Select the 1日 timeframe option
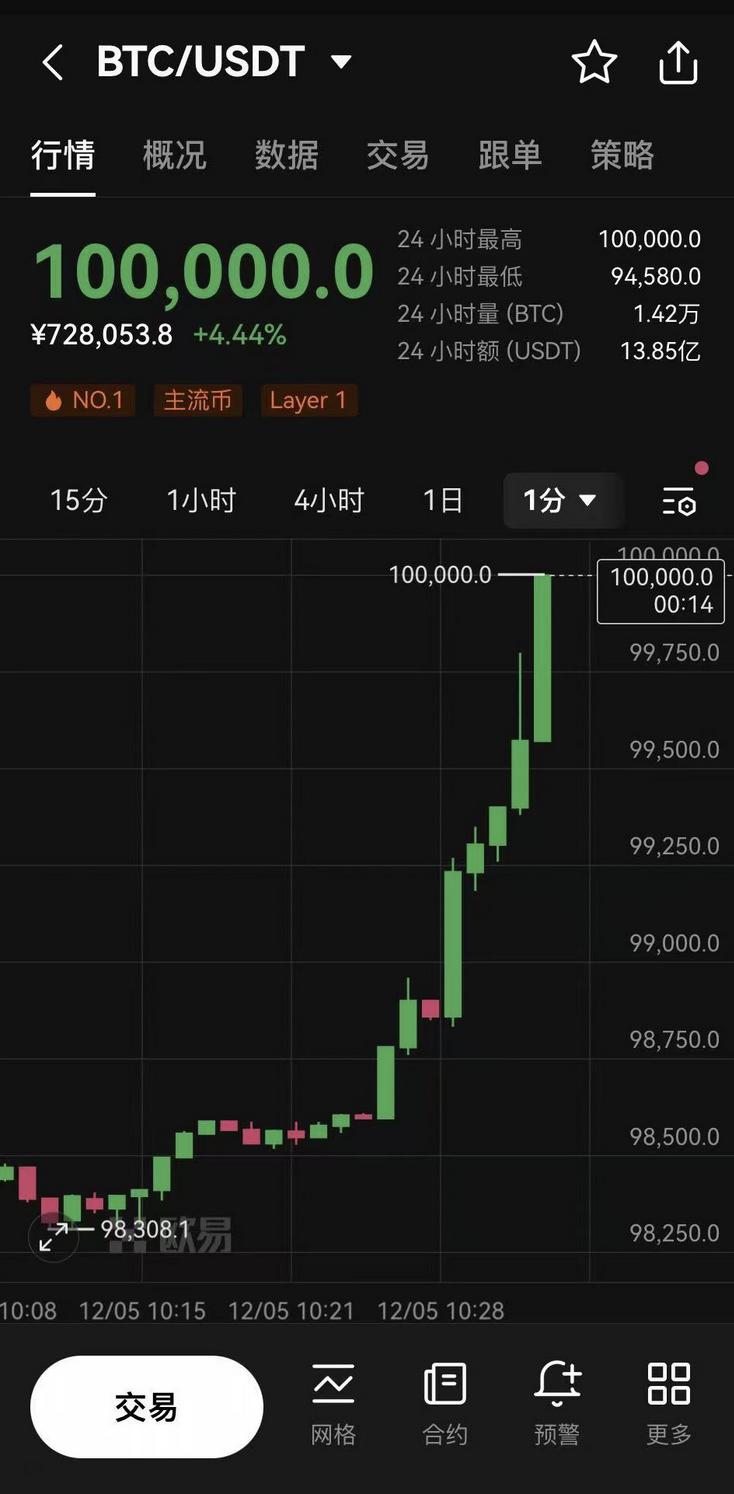Image resolution: width=734 pixels, height=1494 pixels. coord(442,500)
